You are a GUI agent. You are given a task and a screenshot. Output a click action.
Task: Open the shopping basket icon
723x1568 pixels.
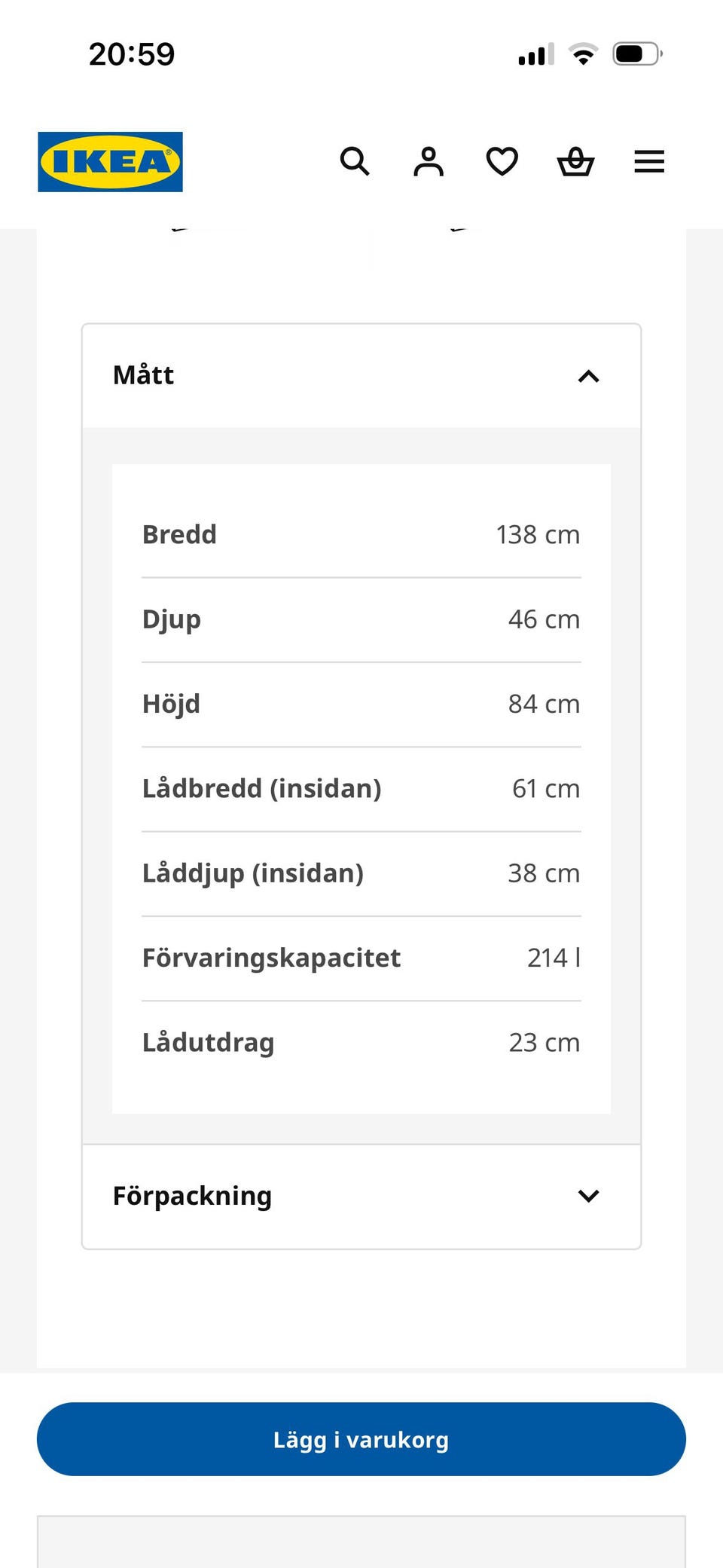tap(575, 161)
